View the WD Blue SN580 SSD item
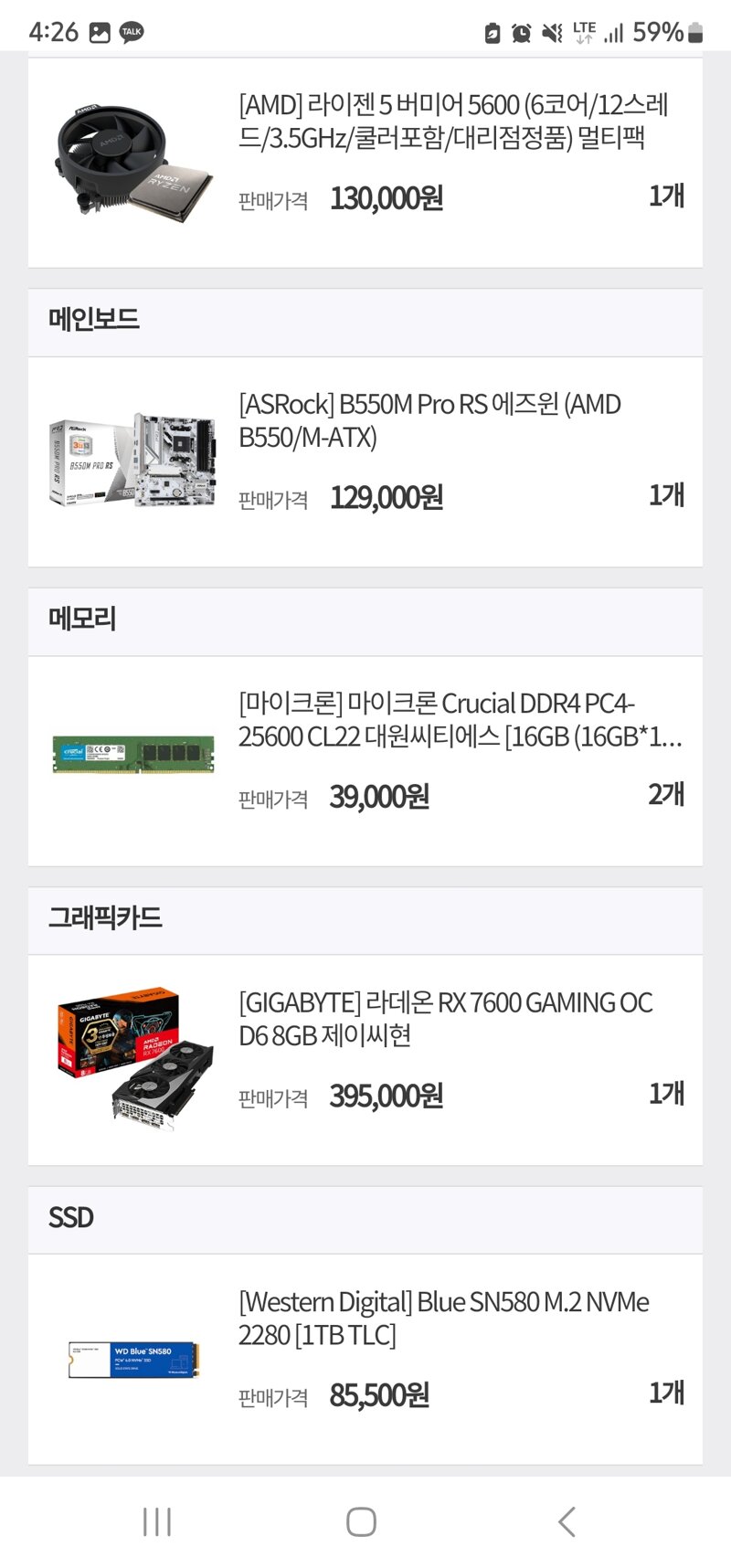 pyautogui.click(x=443, y=1318)
